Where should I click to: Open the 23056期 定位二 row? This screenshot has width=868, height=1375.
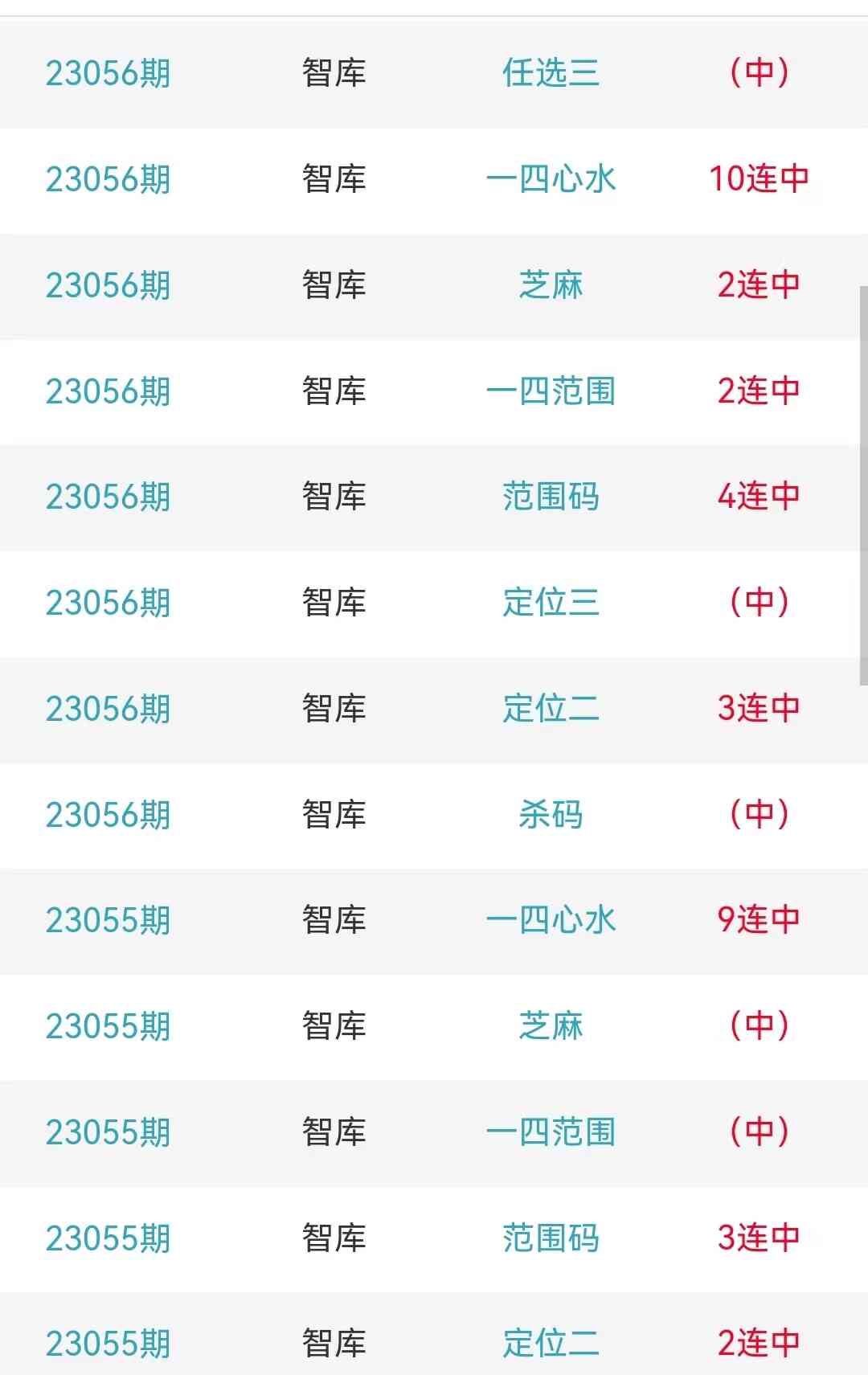(x=551, y=709)
